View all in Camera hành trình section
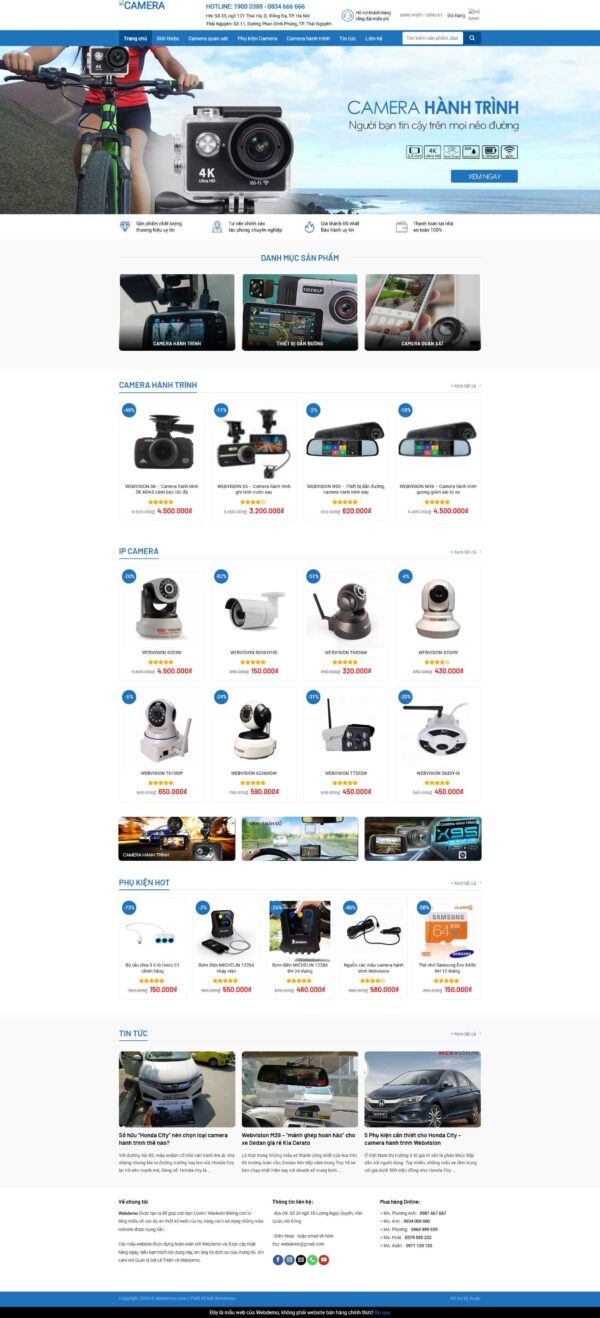600x1318 pixels. coord(465,385)
